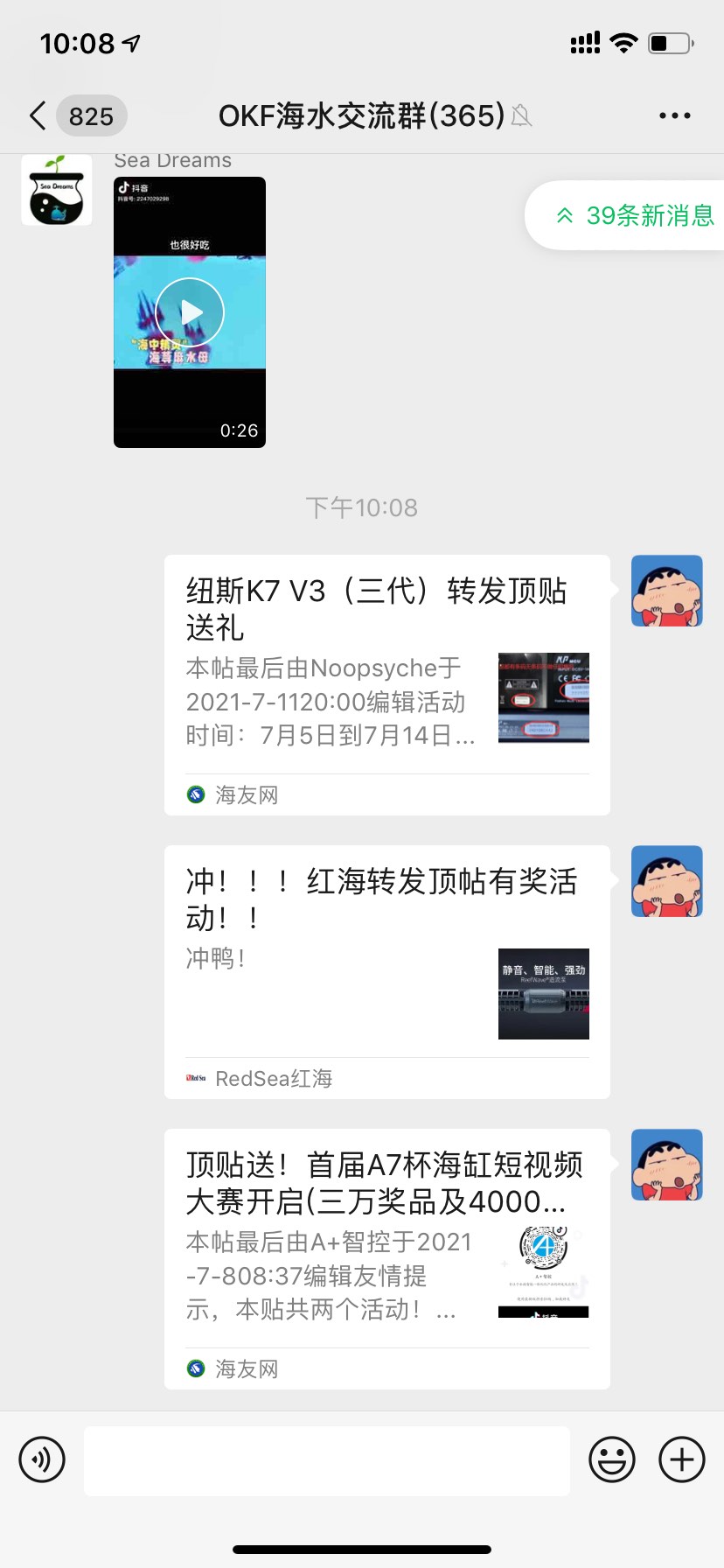The height and width of the screenshot is (1568, 724).
Task: Open the plus attachments menu
Action: (682, 1459)
